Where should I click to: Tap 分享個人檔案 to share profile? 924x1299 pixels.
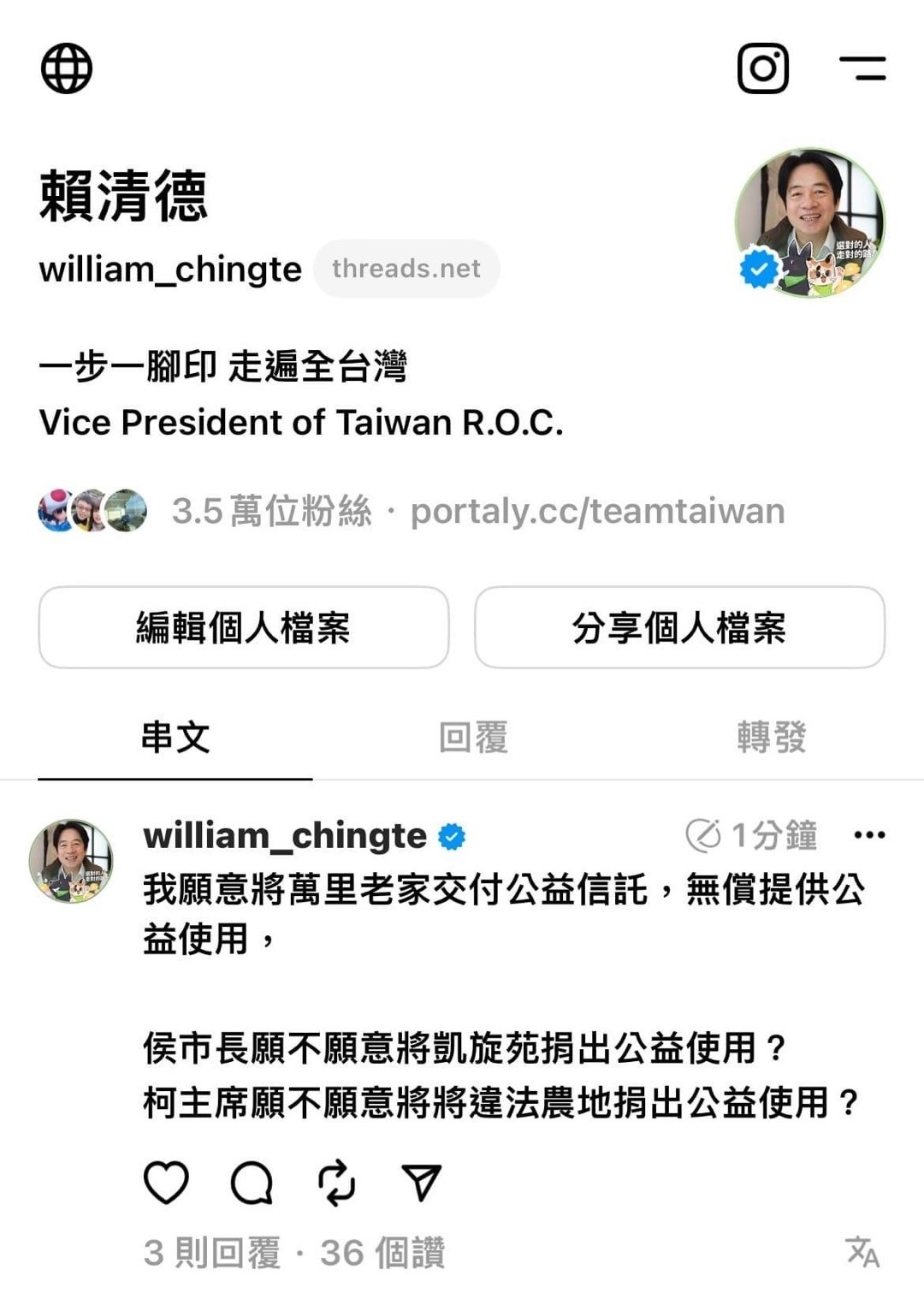[x=679, y=627]
